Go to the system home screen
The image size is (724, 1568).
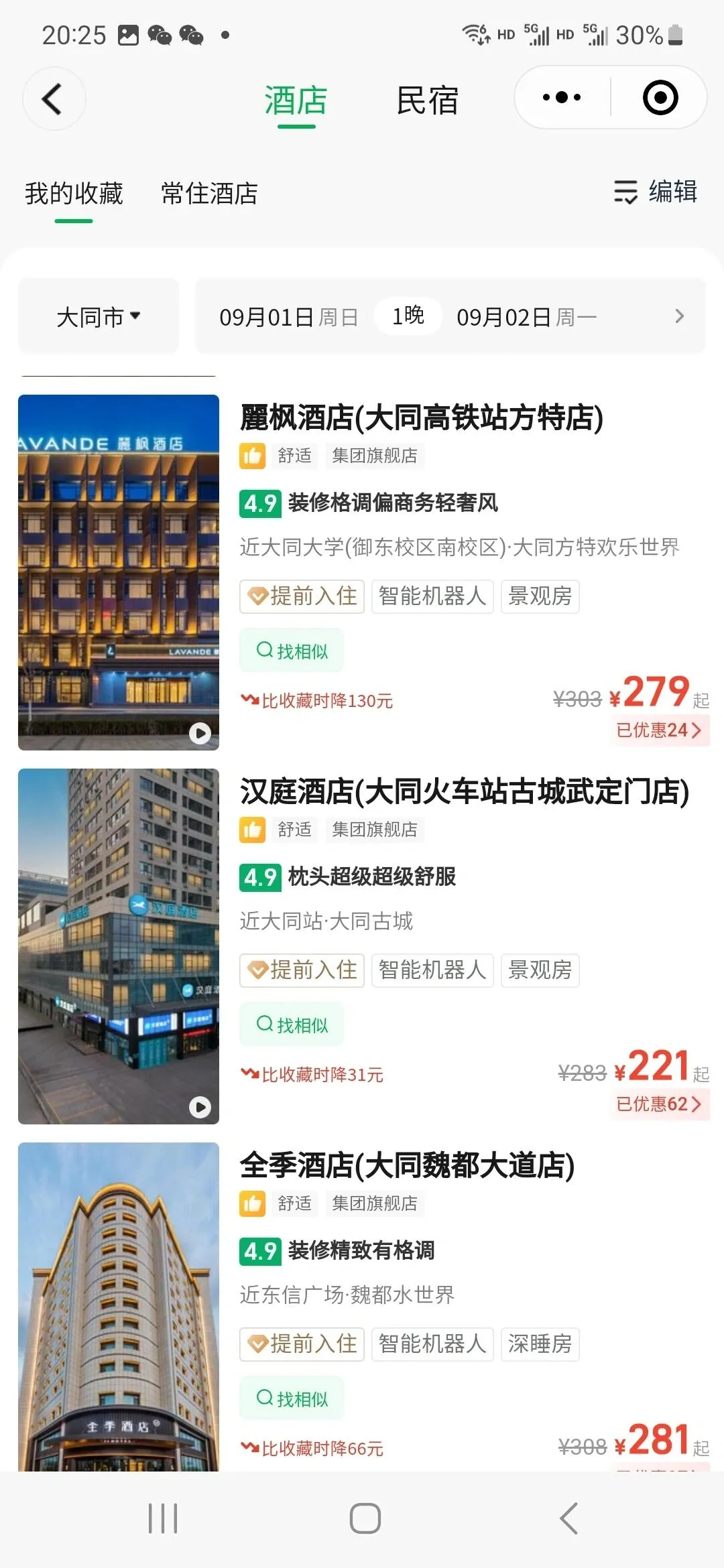point(365,1518)
